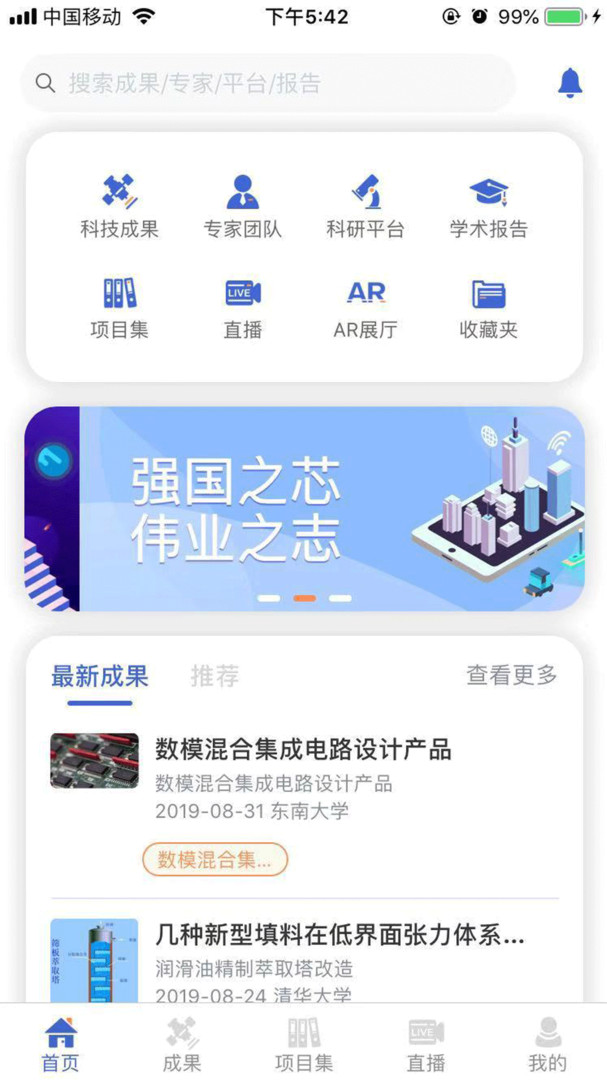This screenshot has height=1080, width=607.
Task: Tap the search box for 成果/专家/平台/报告
Action: pos(269,83)
